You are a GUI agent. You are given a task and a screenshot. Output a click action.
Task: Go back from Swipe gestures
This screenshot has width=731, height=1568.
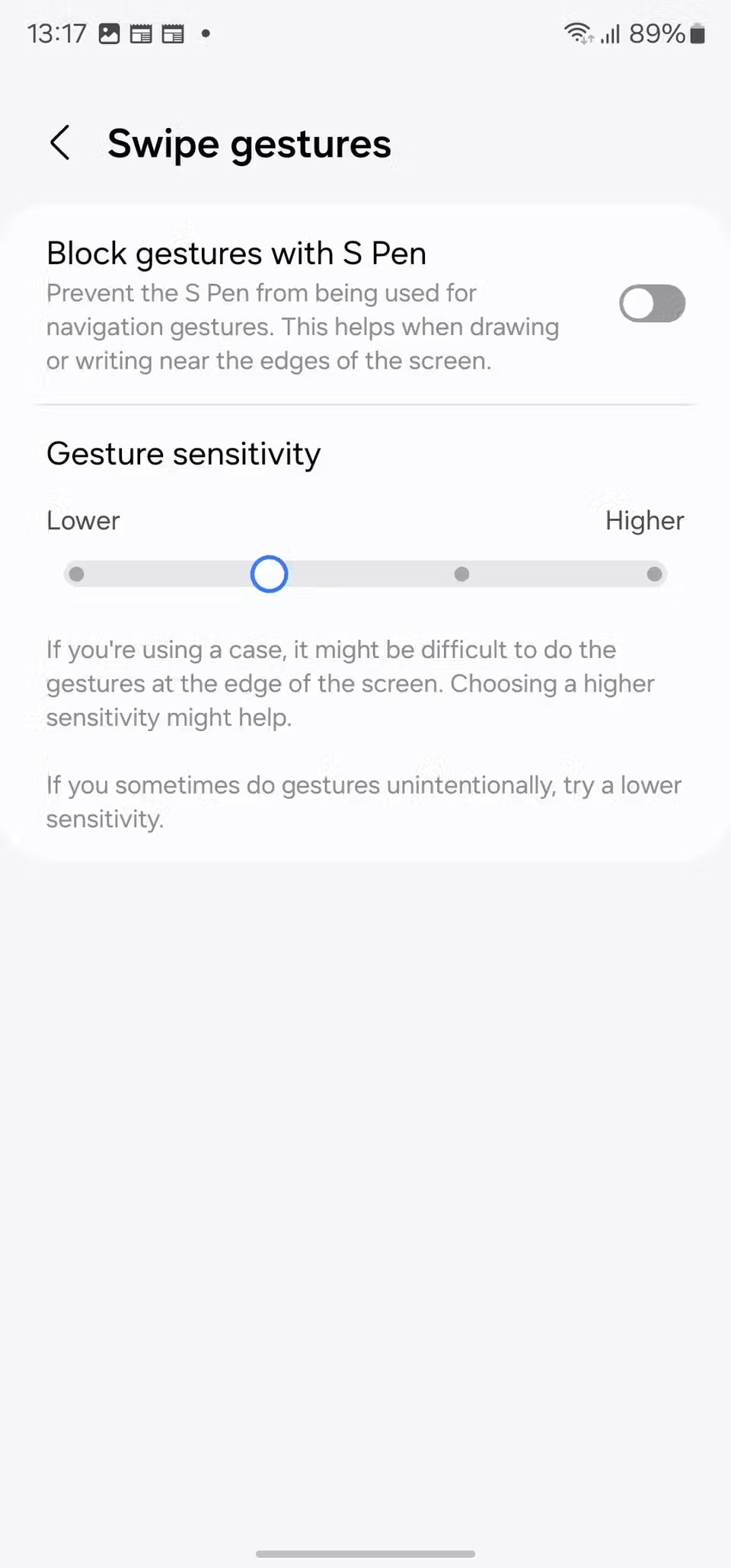59,143
